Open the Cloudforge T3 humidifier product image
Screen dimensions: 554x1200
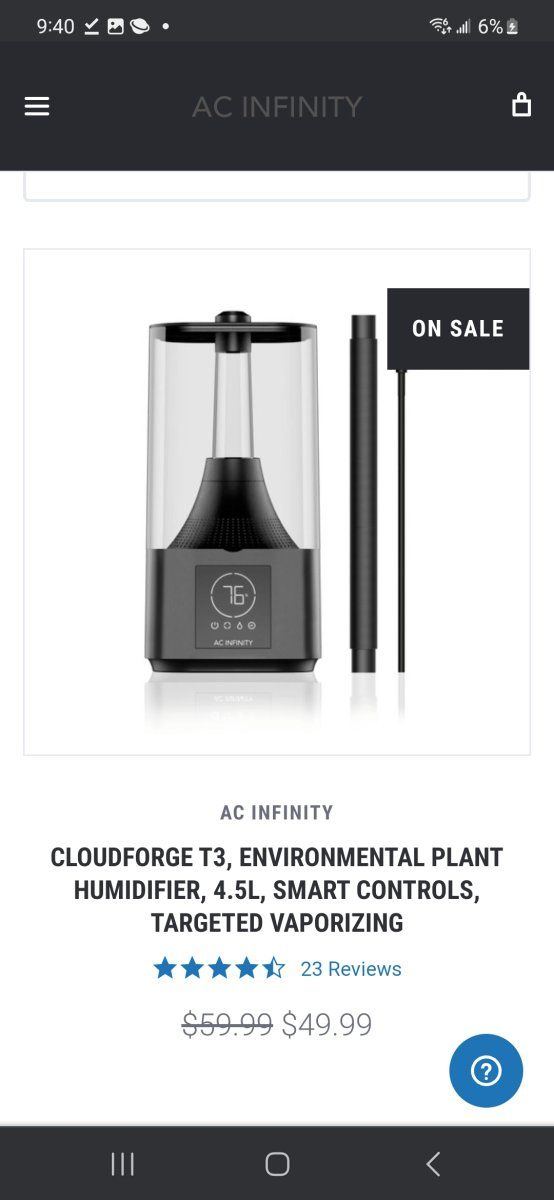click(x=277, y=502)
